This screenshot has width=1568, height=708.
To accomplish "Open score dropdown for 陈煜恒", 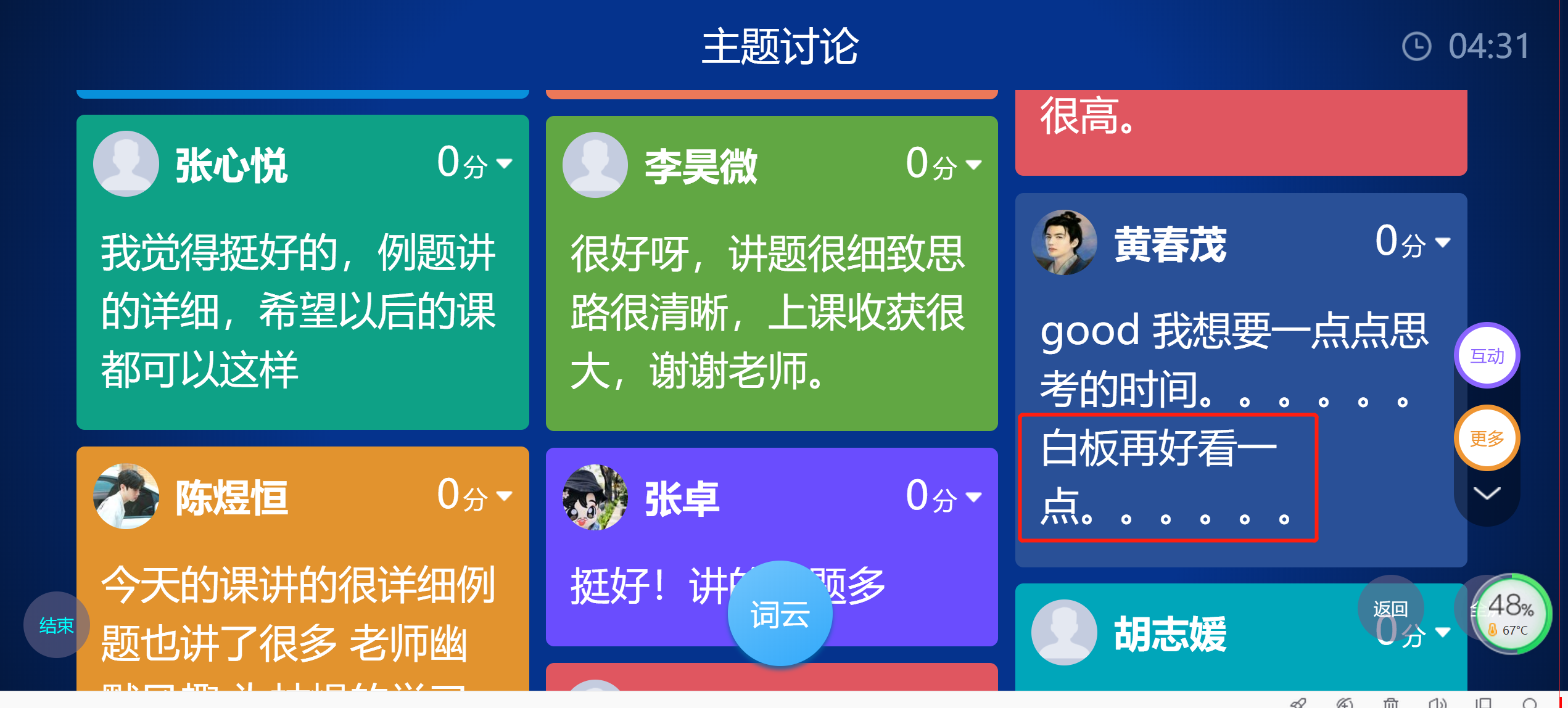I will 504,496.
